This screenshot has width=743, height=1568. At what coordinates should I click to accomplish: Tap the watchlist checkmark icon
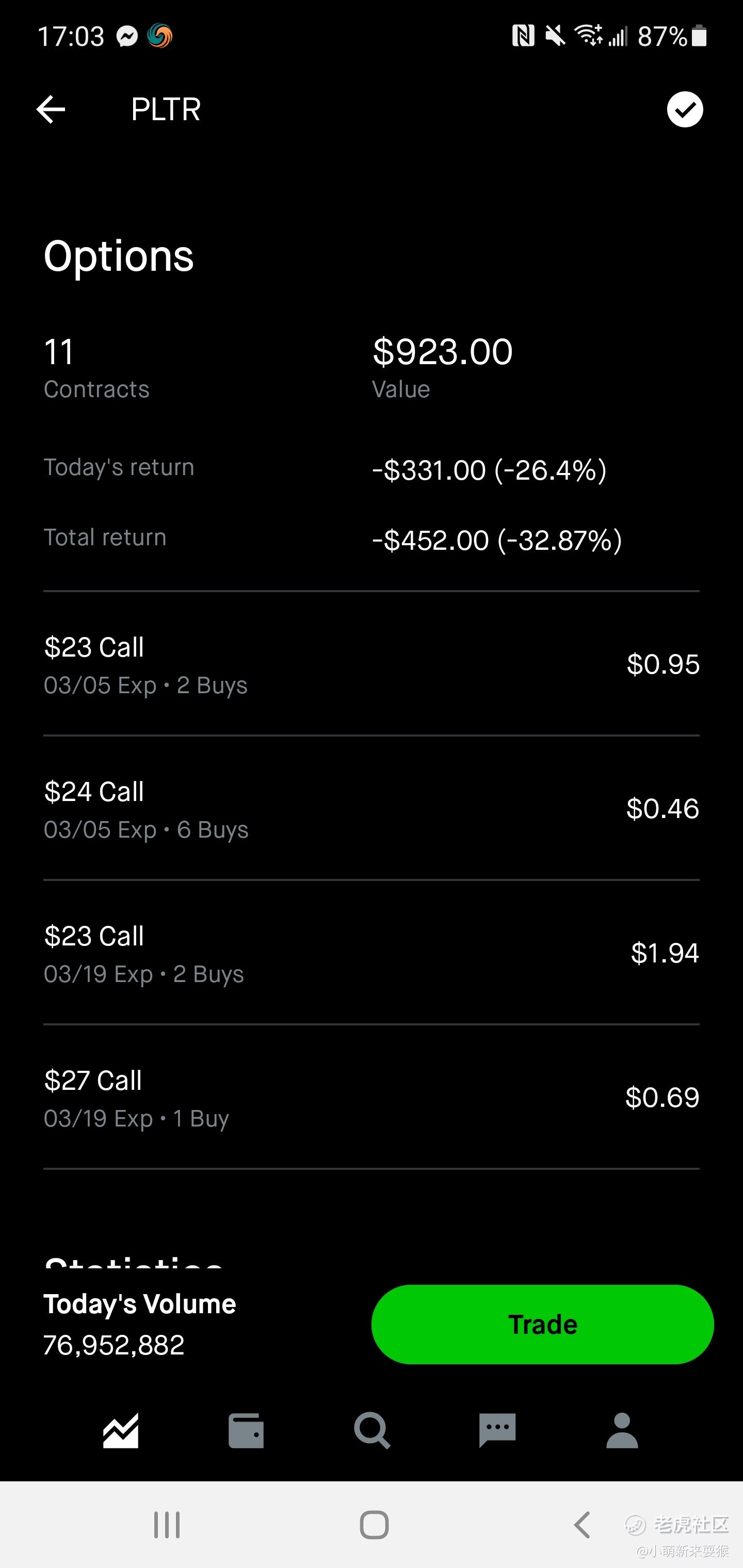[685, 109]
